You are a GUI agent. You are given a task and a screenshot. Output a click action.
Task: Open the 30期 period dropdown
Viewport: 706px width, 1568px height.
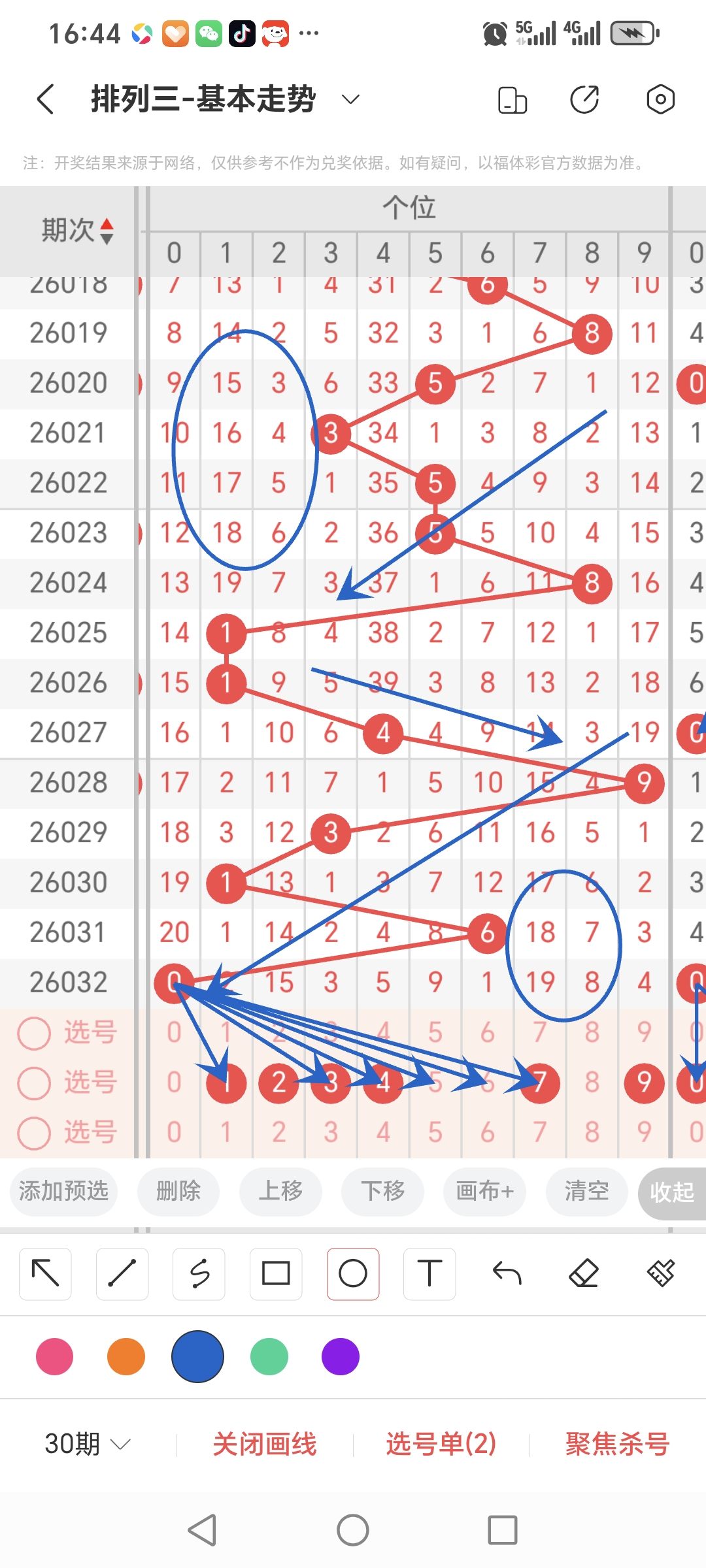87,1444
